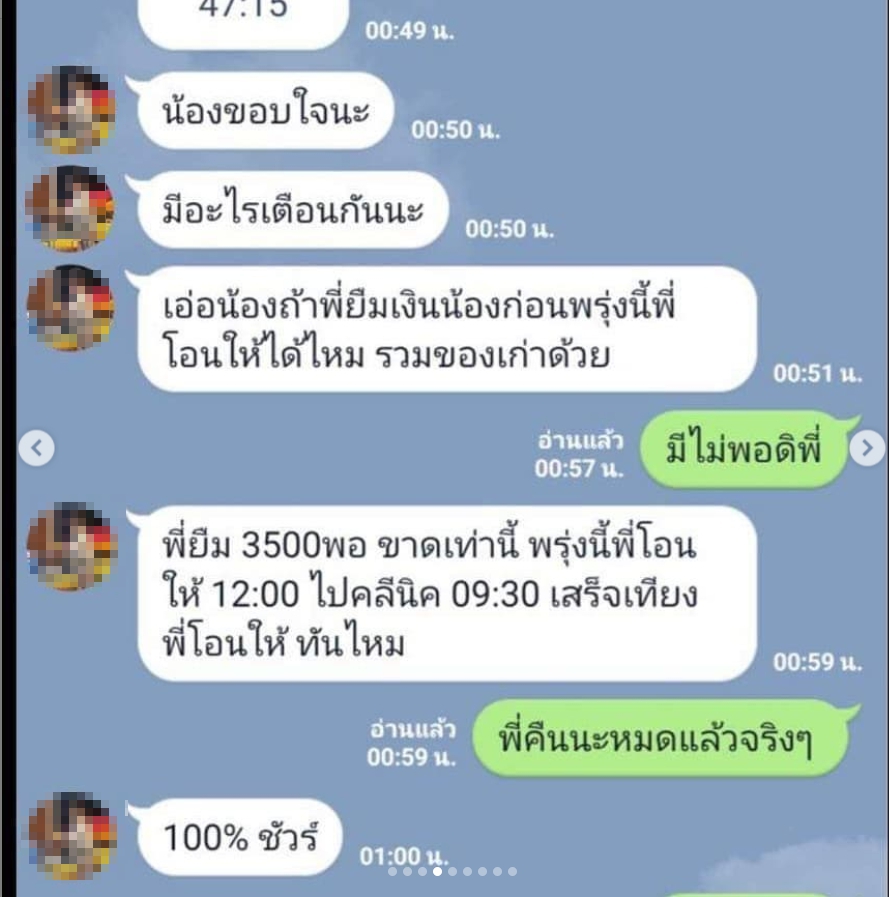
Task: Click the bottommost sender avatar in the chat
Action: coord(70,835)
